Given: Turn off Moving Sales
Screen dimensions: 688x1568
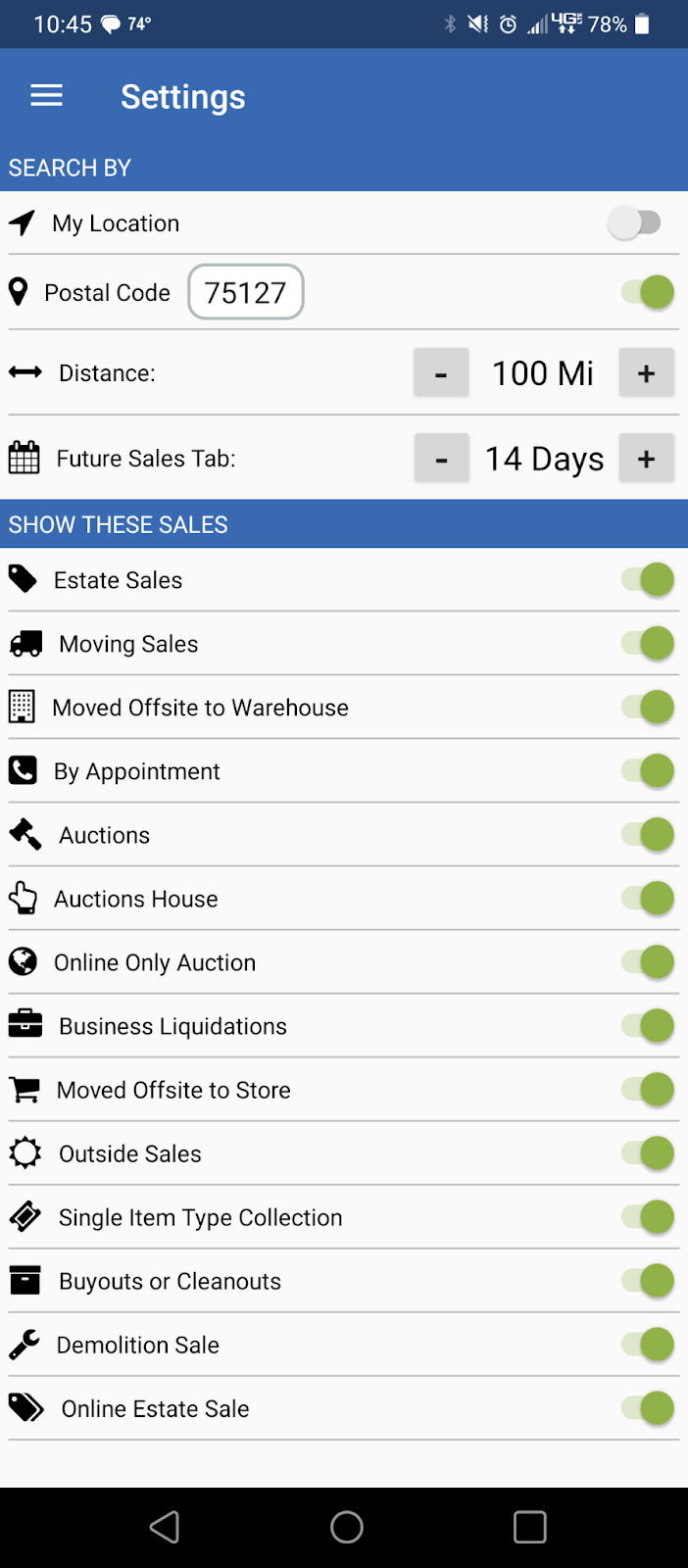Looking at the screenshot, I should pyautogui.click(x=649, y=644).
